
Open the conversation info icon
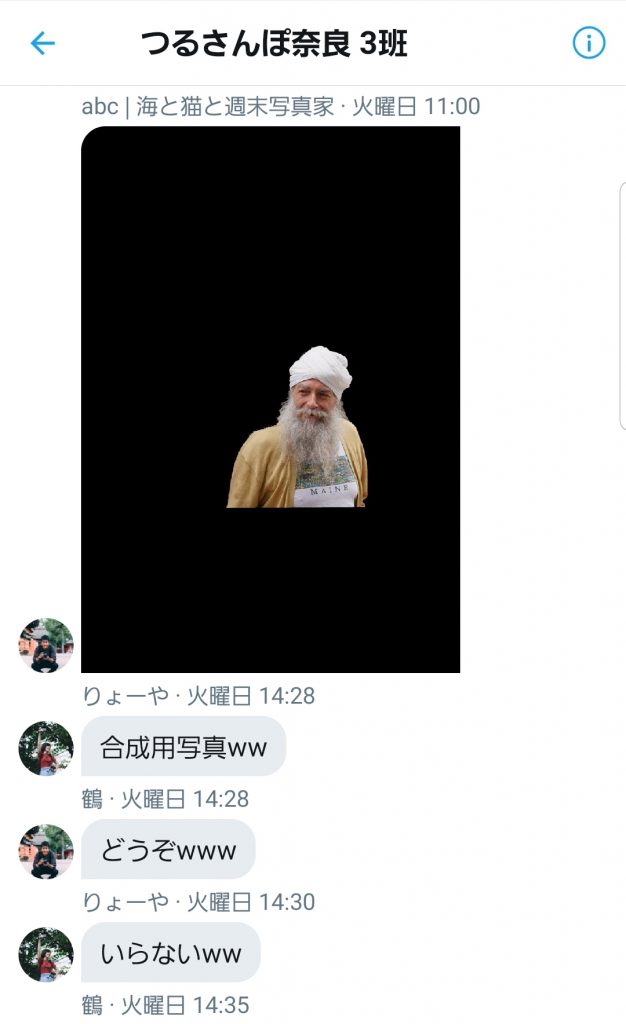(x=588, y=43)
